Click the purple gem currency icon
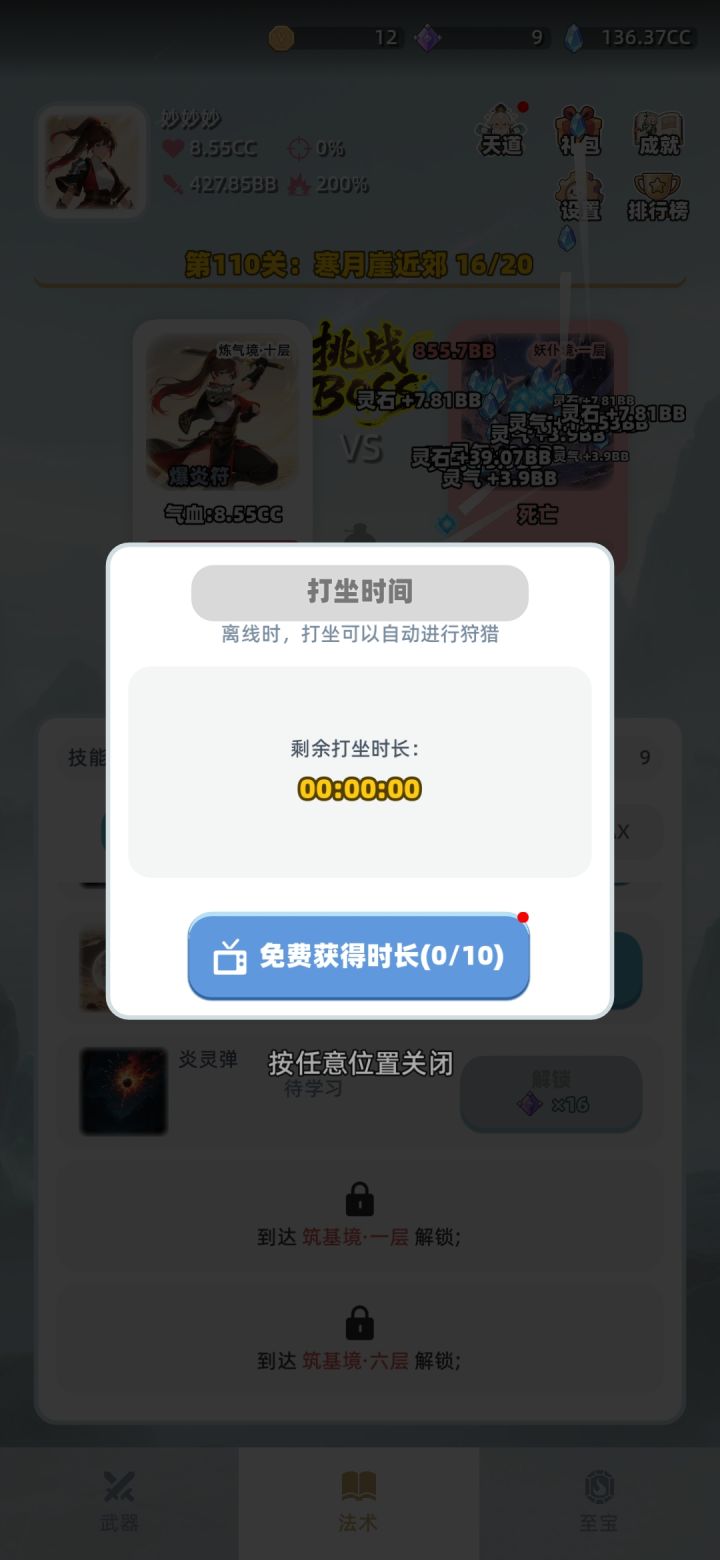 [x=429, y=36]
